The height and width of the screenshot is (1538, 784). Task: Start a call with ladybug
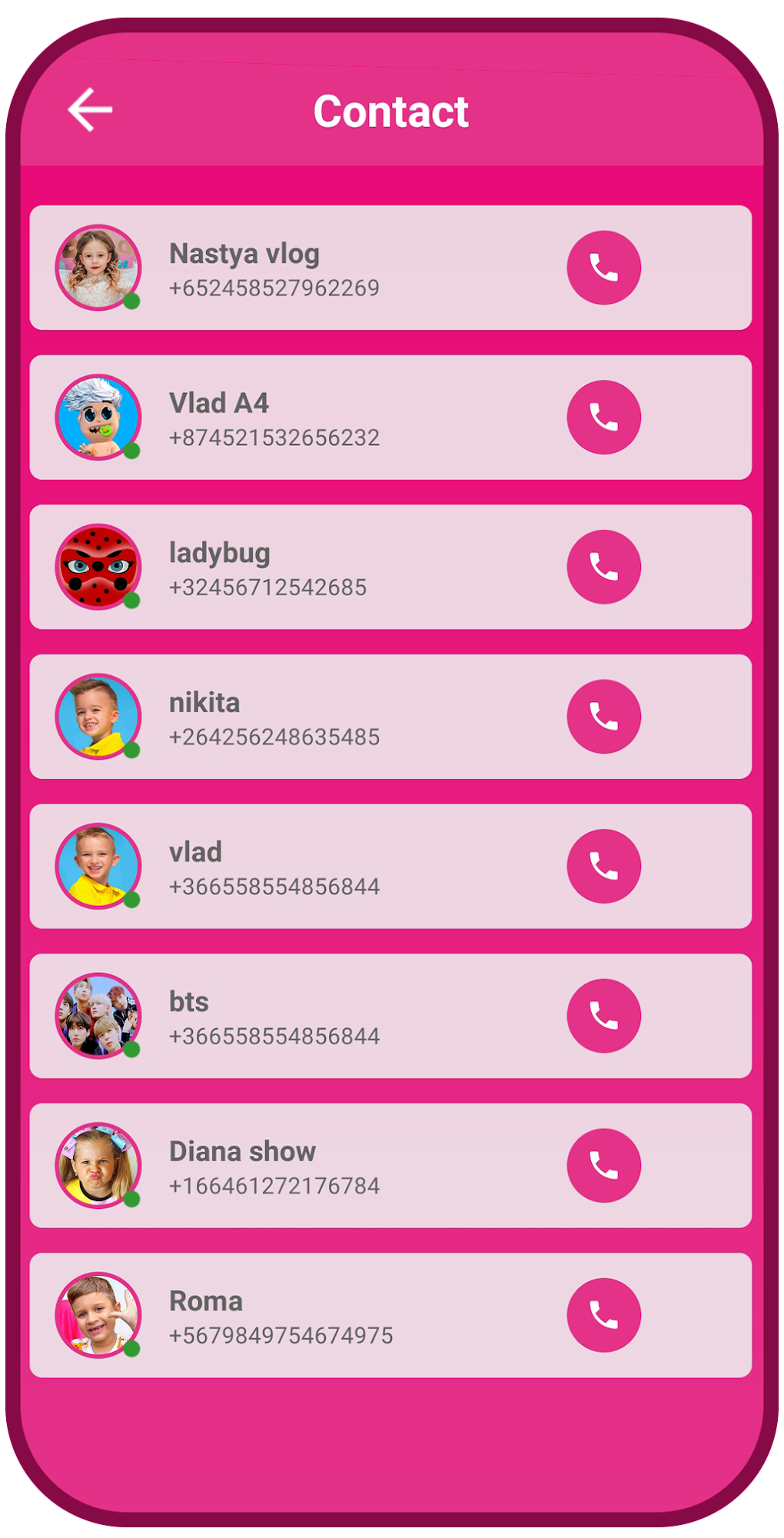coord(603,567)
